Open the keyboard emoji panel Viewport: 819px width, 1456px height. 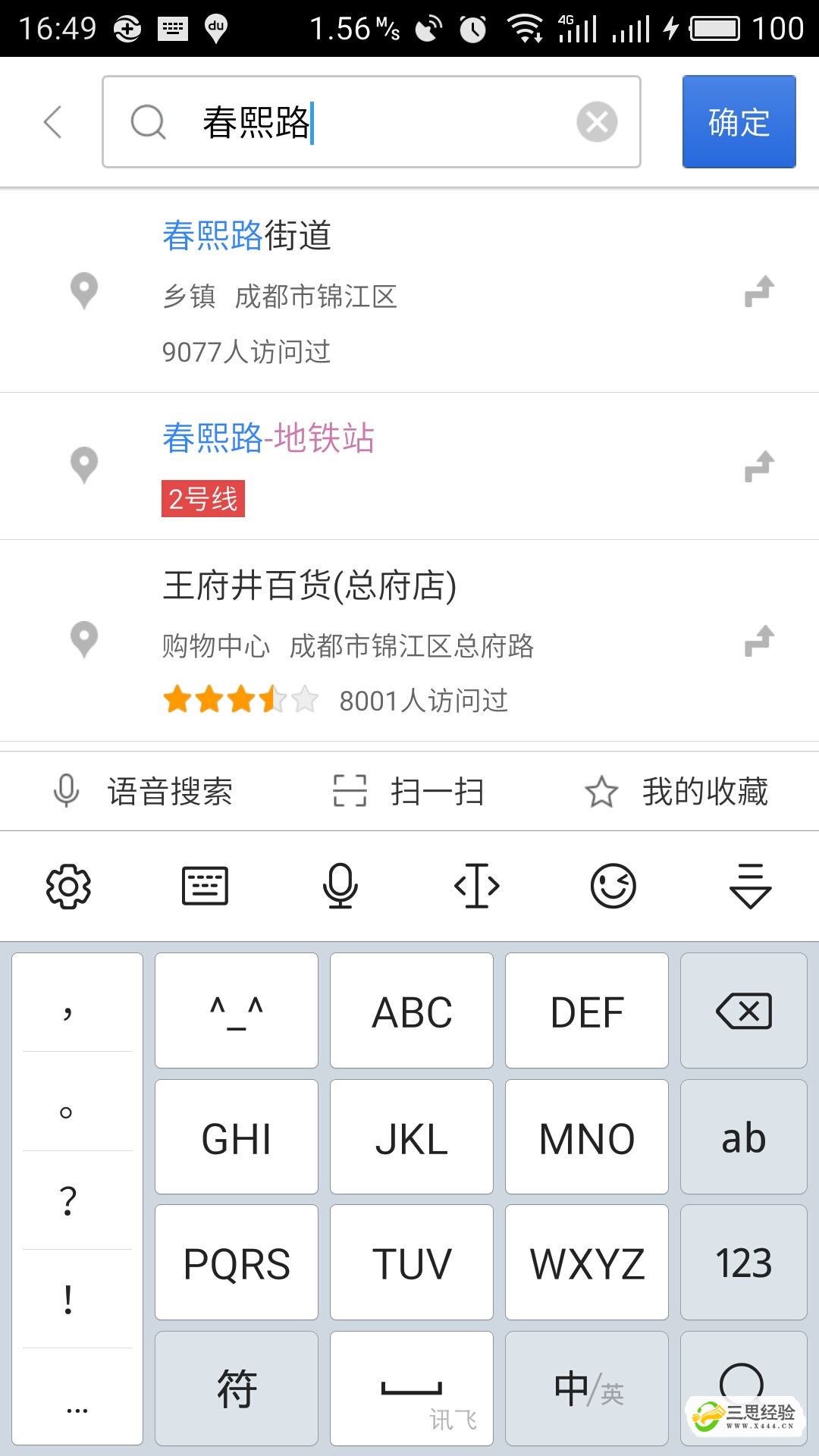(x=613, y=886)
